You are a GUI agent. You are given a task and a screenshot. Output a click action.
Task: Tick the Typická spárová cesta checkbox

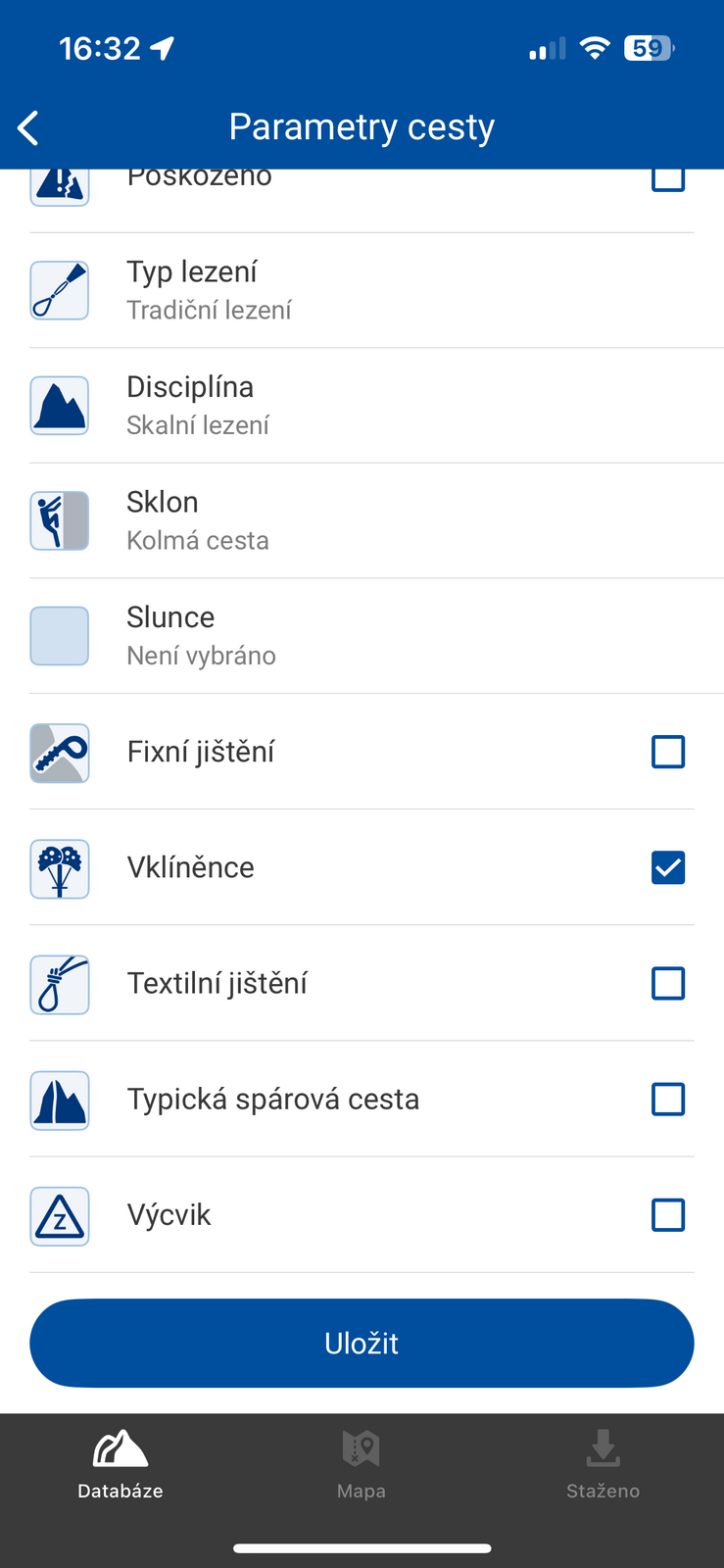pos(668,1099)
